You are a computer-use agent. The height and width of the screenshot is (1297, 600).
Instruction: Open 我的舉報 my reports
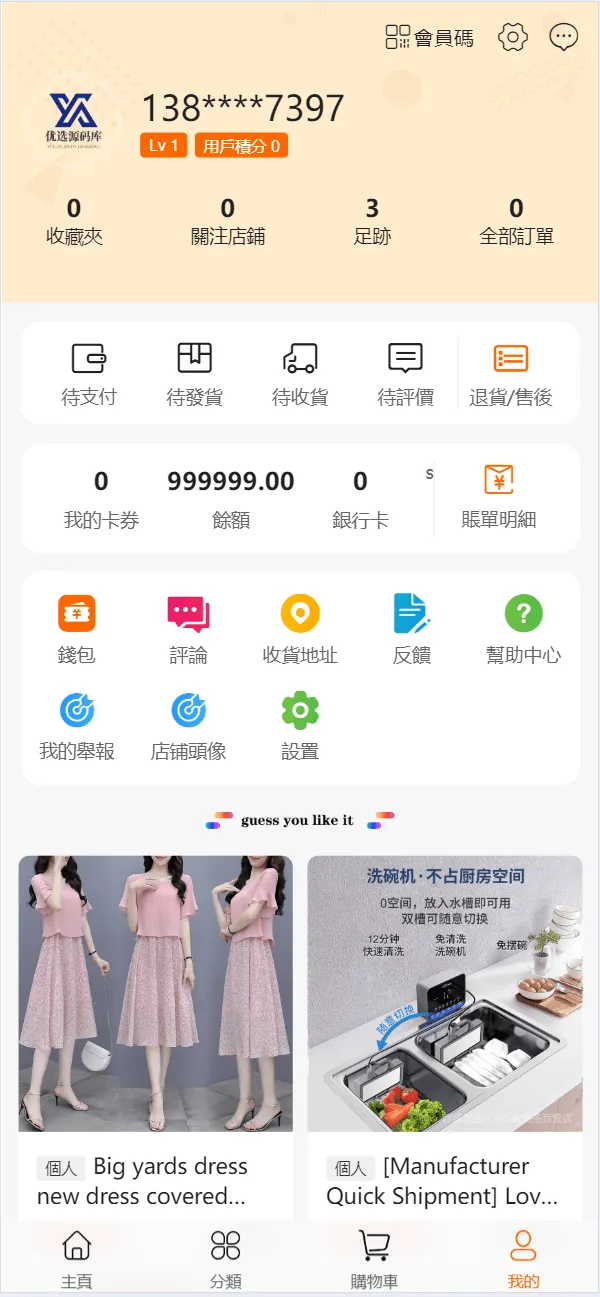(x=77, y=726)
